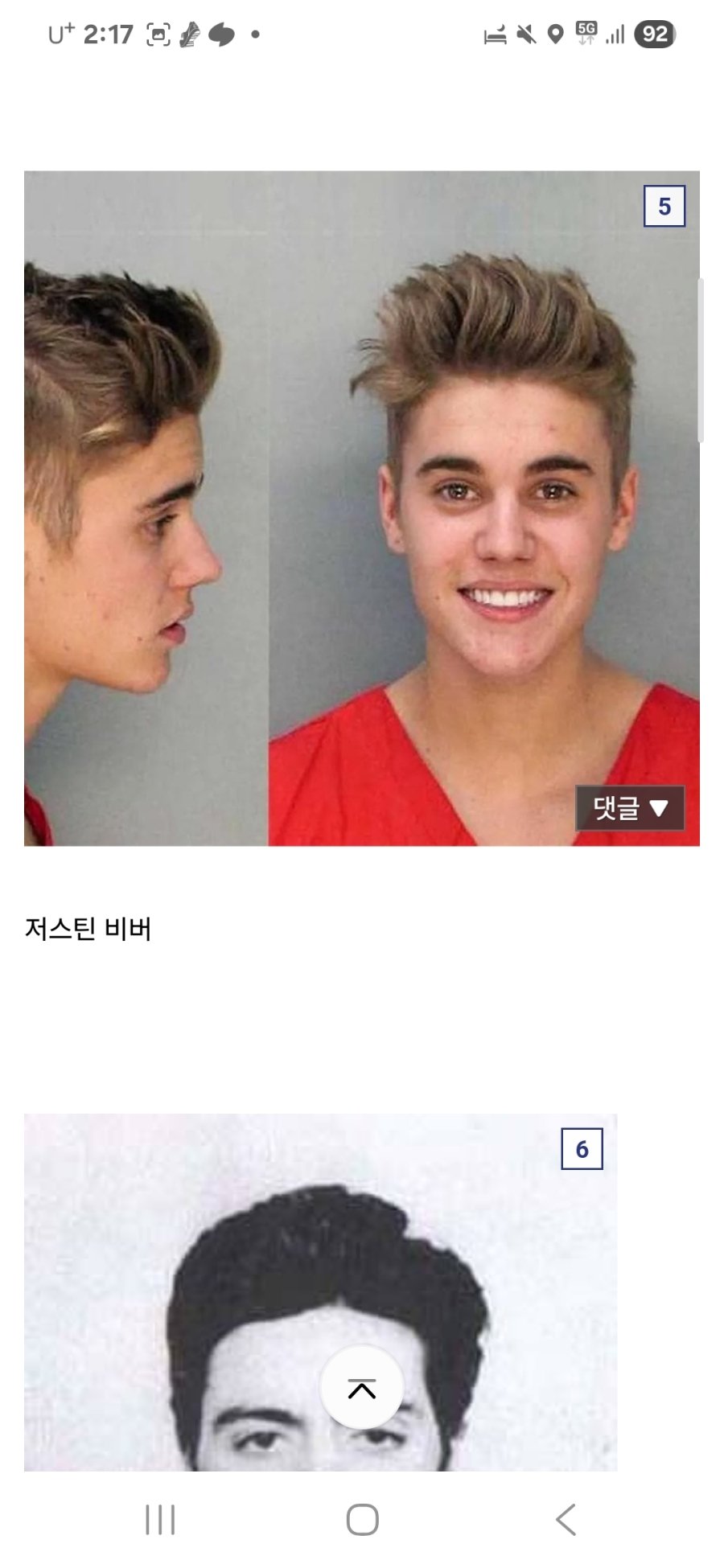Tap the number 5 badge on the image

click(x=664, y=207)
